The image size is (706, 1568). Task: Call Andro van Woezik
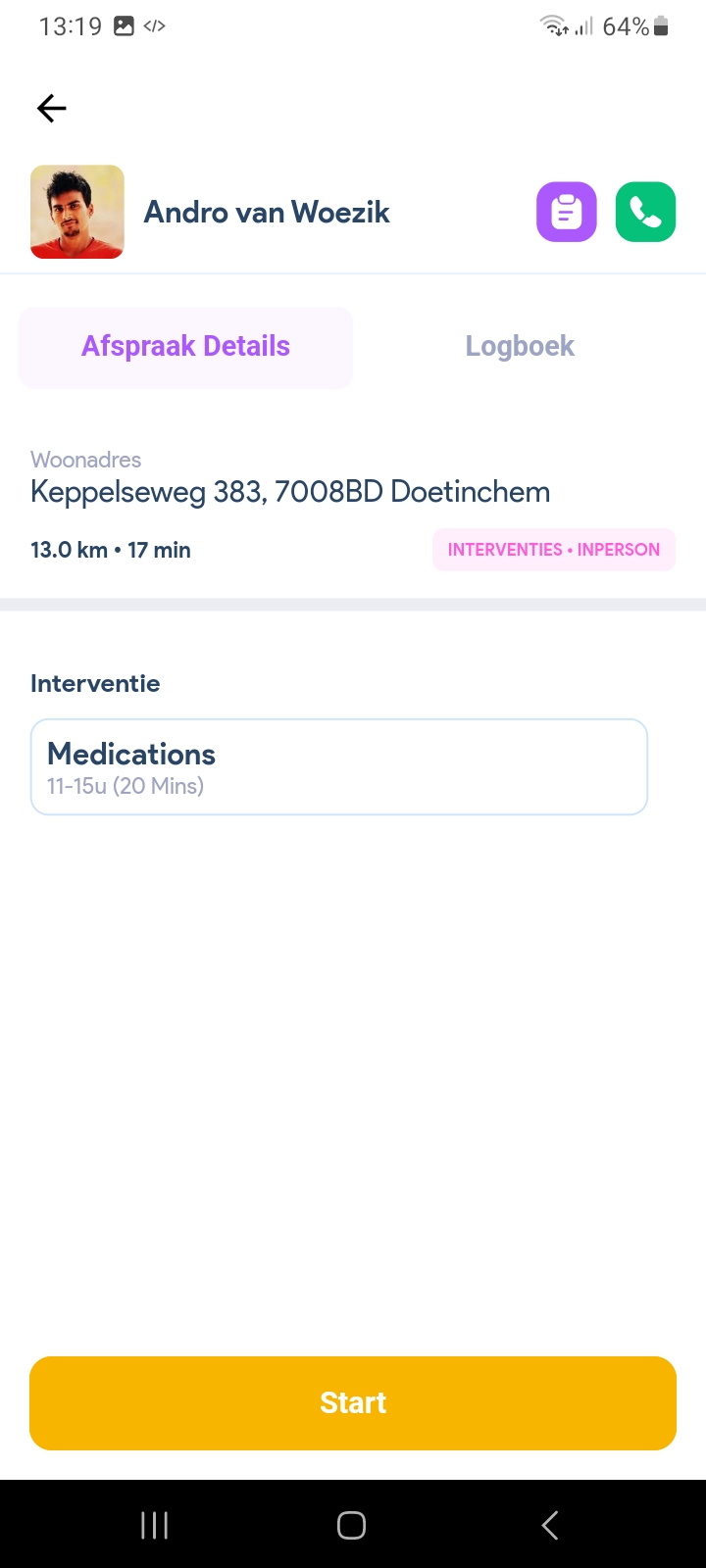pos(645,212)
